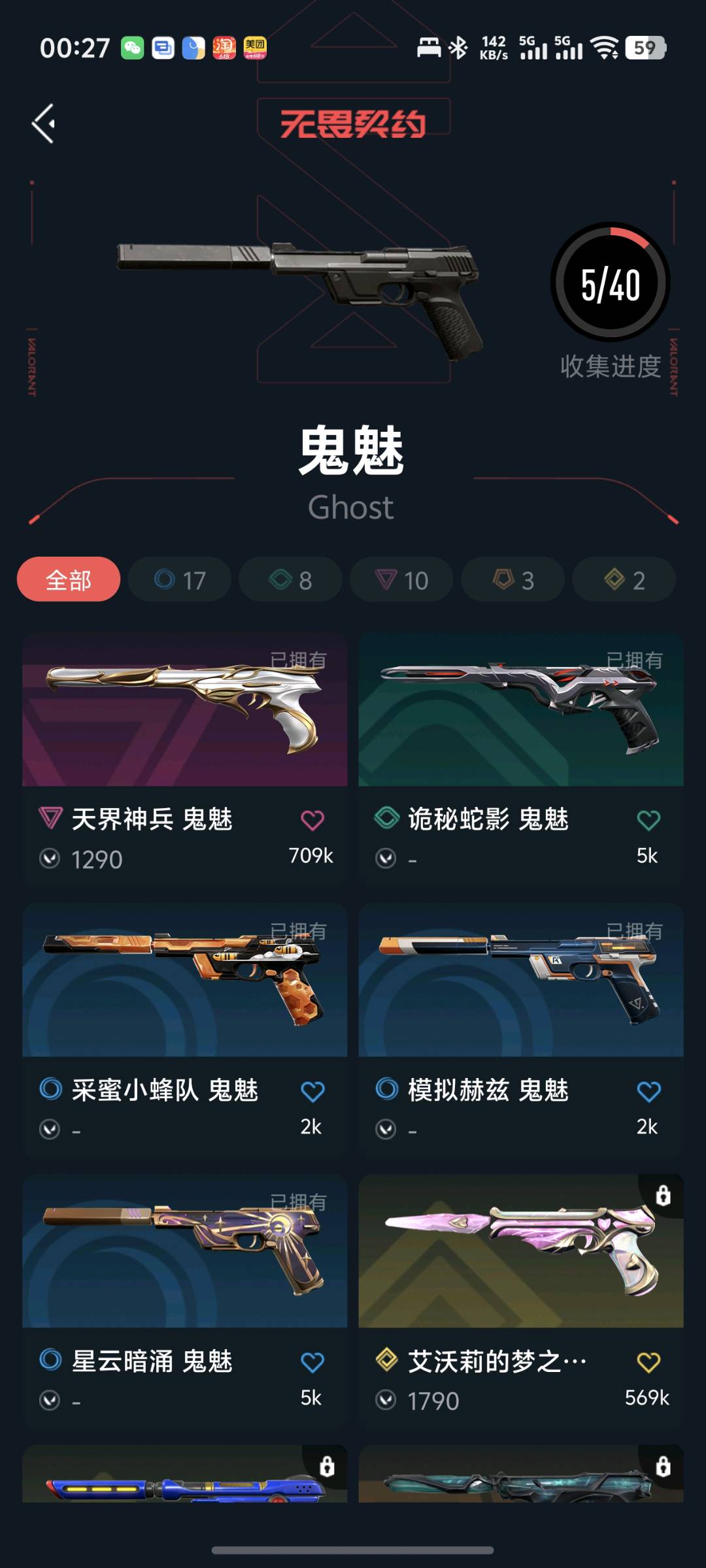Tap the heart on 艾沃莉的梦之 skin
Image resolution: width=706 pixels, height=1568 pixels.
click(648, 1362)
